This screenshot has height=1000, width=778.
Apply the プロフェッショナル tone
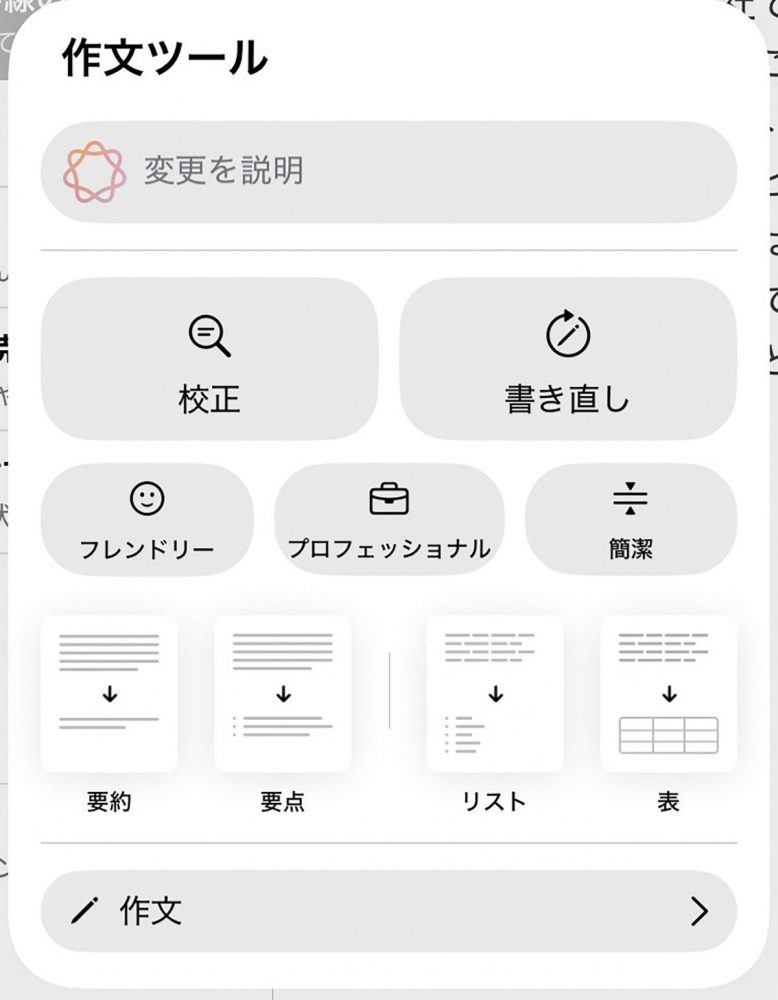tap(389, 520)
